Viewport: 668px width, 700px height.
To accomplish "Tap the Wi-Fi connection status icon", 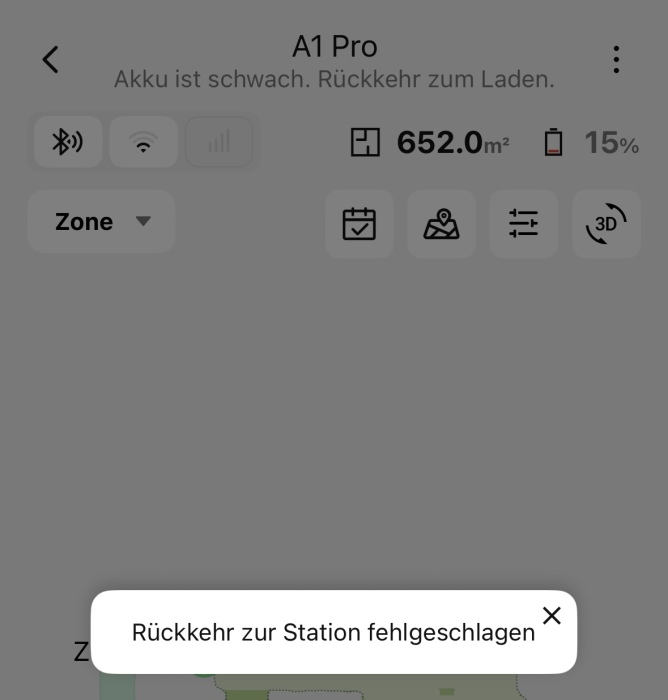I will [x=144, y=143].
